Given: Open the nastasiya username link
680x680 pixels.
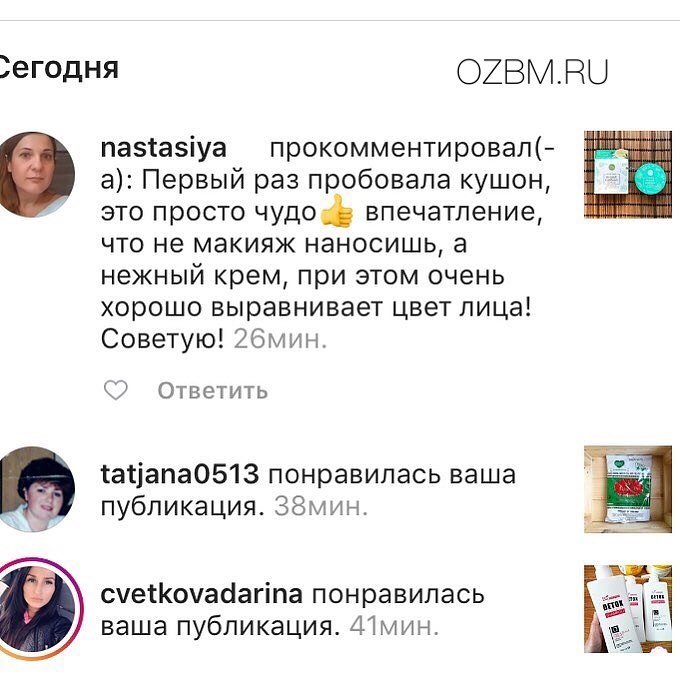Looking at the screenshot, I should coord(164,148).
